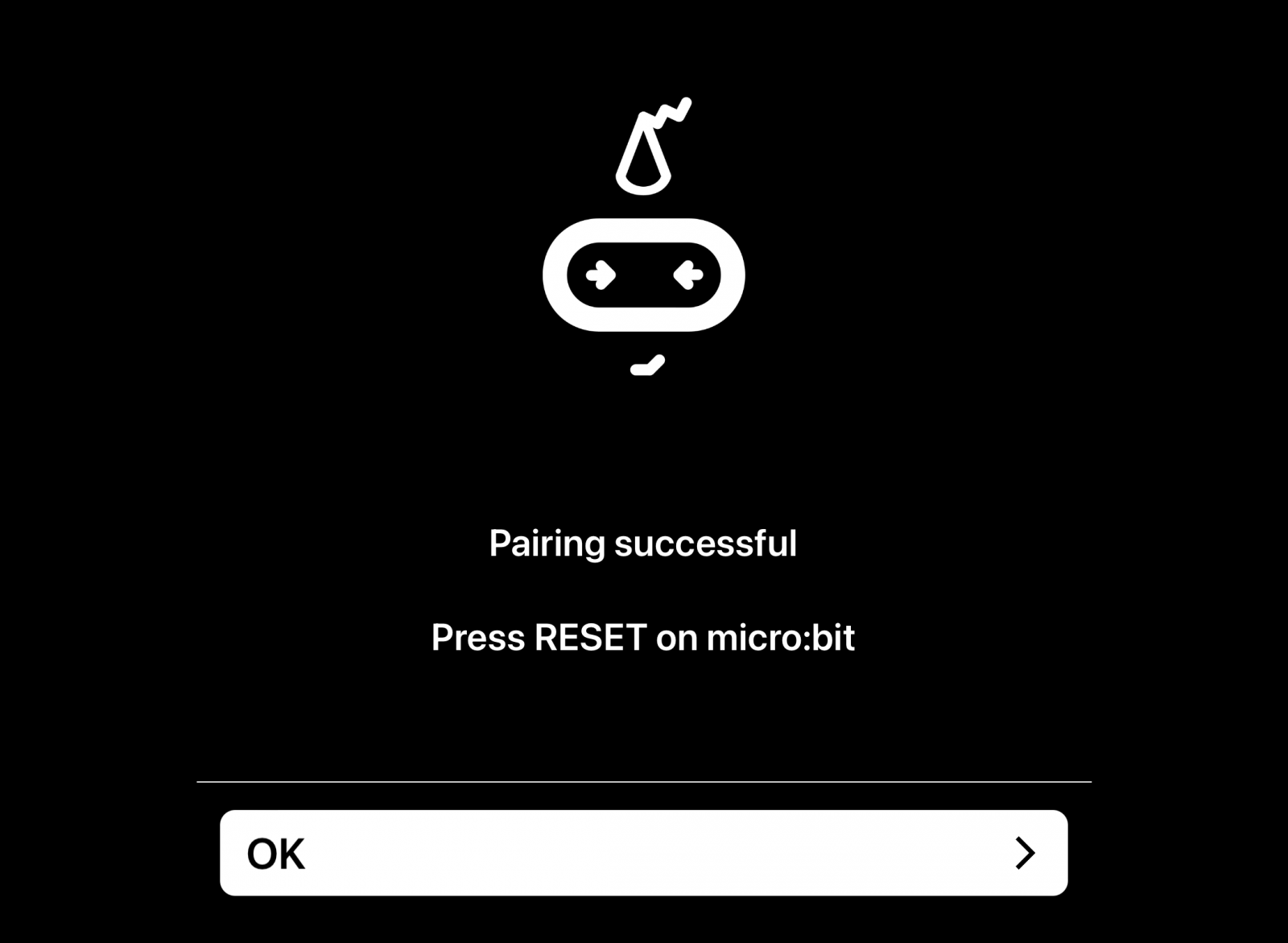Image resolution: width=1288 pixels, height=943 pixels.
Task: Confirm pairing with the OK button
Action: coord(643,853)
